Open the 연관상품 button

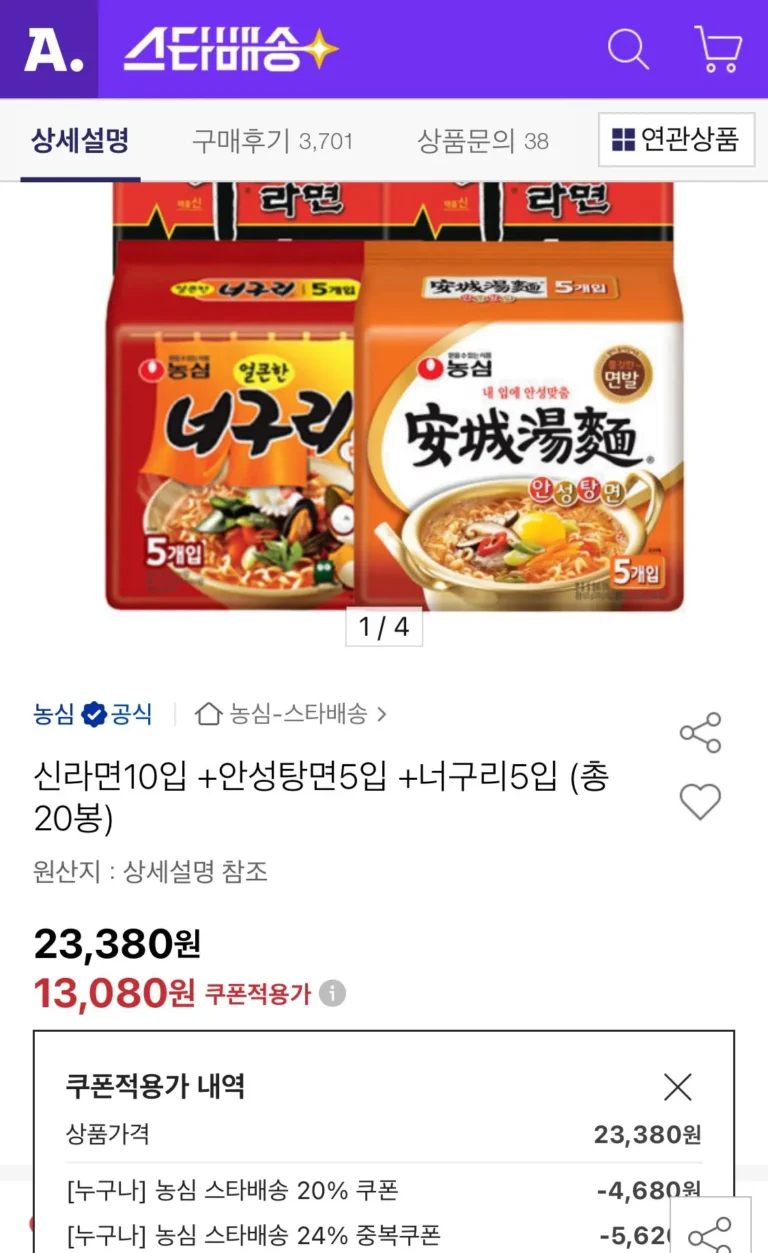675,139
